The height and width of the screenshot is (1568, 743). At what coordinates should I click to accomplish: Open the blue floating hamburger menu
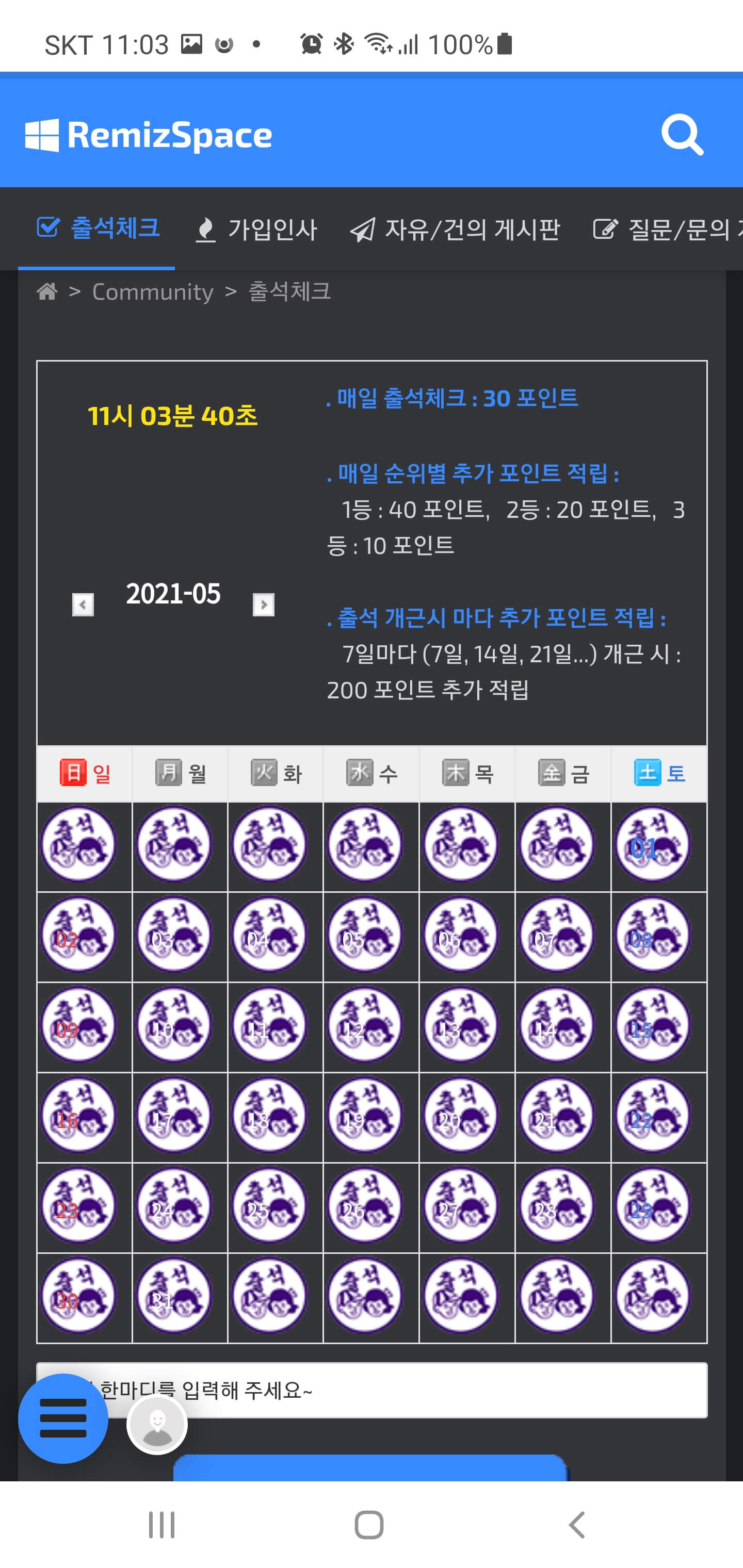coord(63,1418)
